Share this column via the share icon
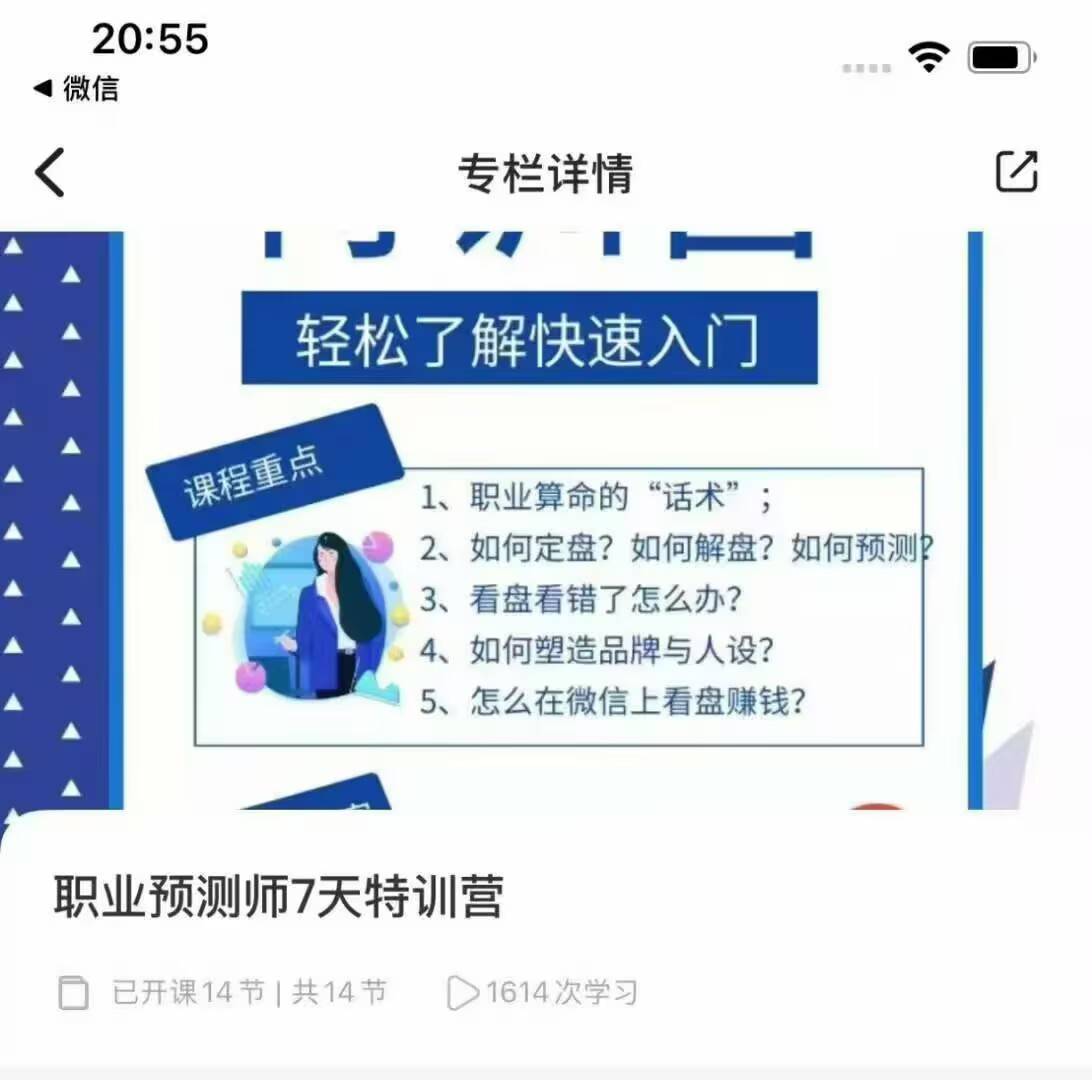This screenshot has height=1080, width=1092. point(1017,172)
